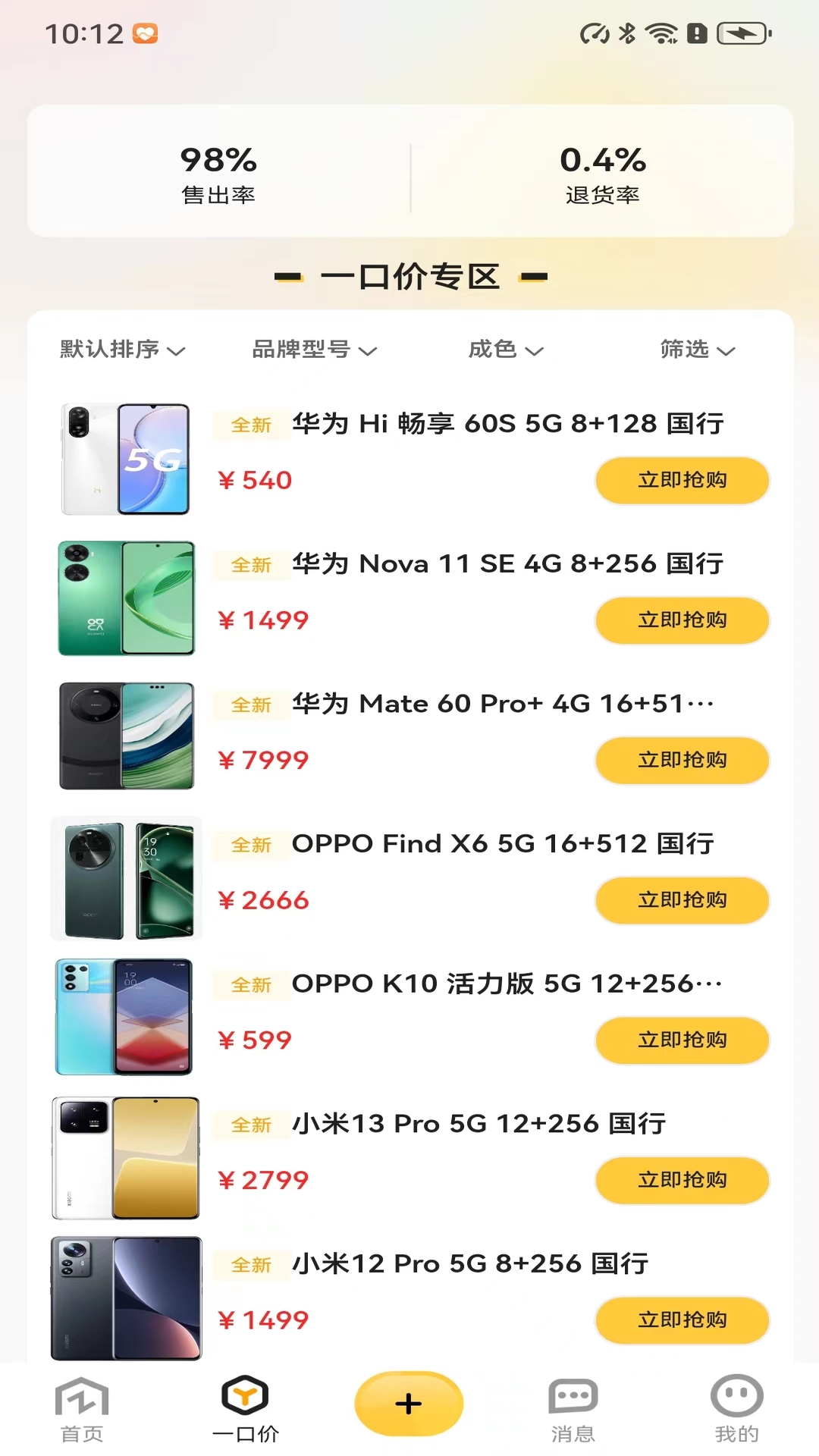Tap 立即抢购 for 华为 Mate 60 Pro+
The image size is (819, 1456).
tap(681, 760)
